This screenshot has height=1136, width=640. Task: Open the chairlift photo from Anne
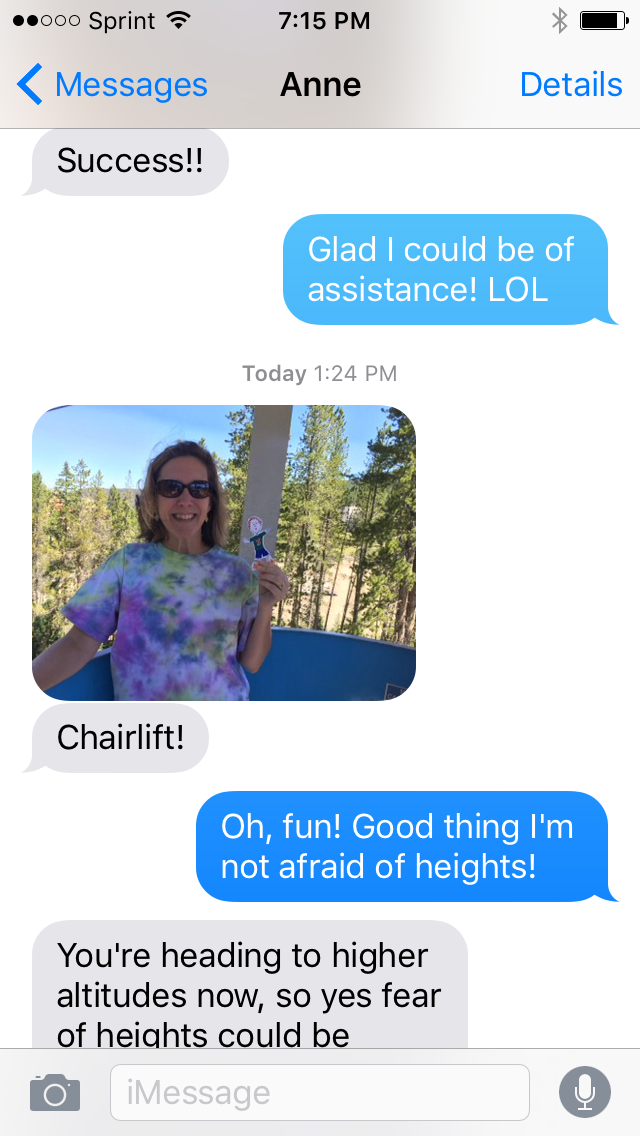click(x=224, y=552)
